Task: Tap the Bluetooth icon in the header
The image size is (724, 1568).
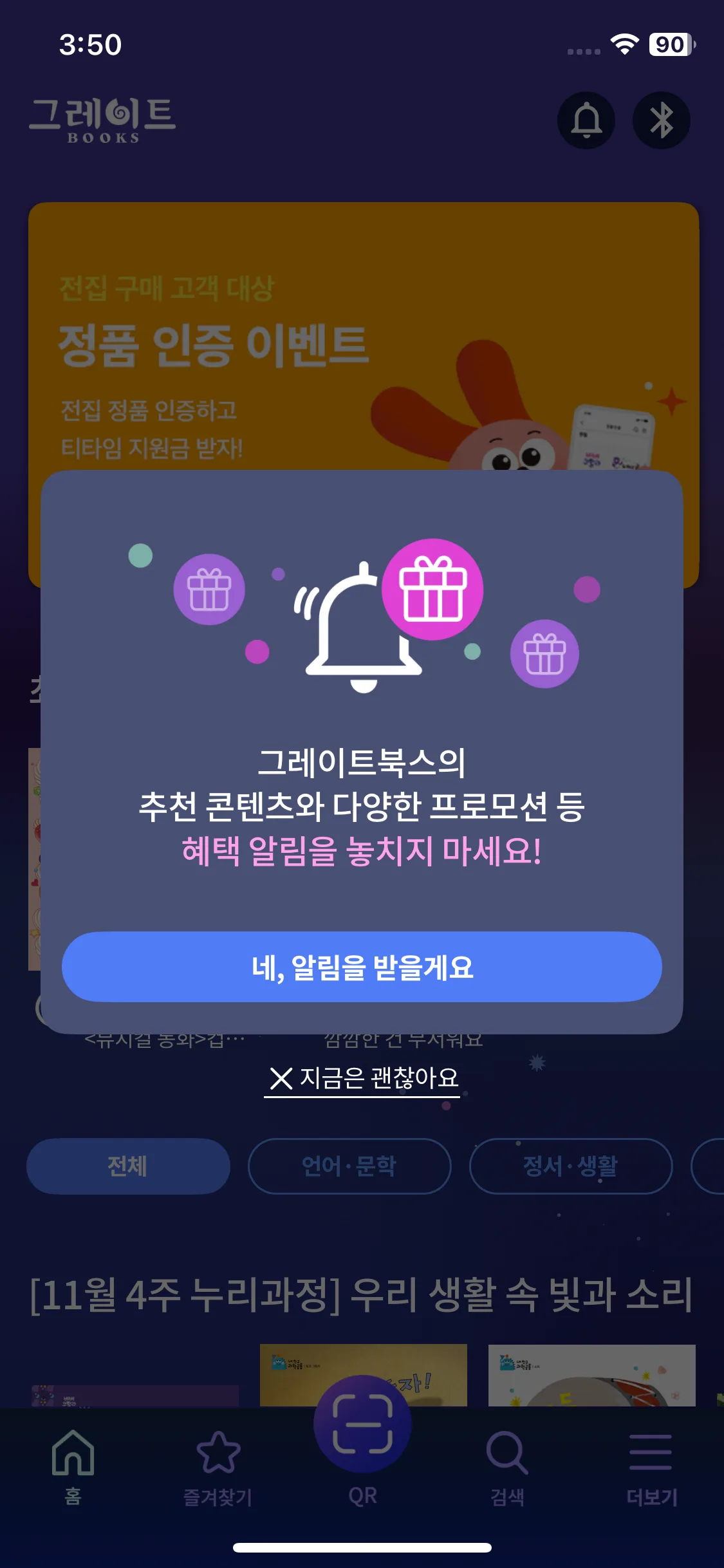Action: click(660, 120)
